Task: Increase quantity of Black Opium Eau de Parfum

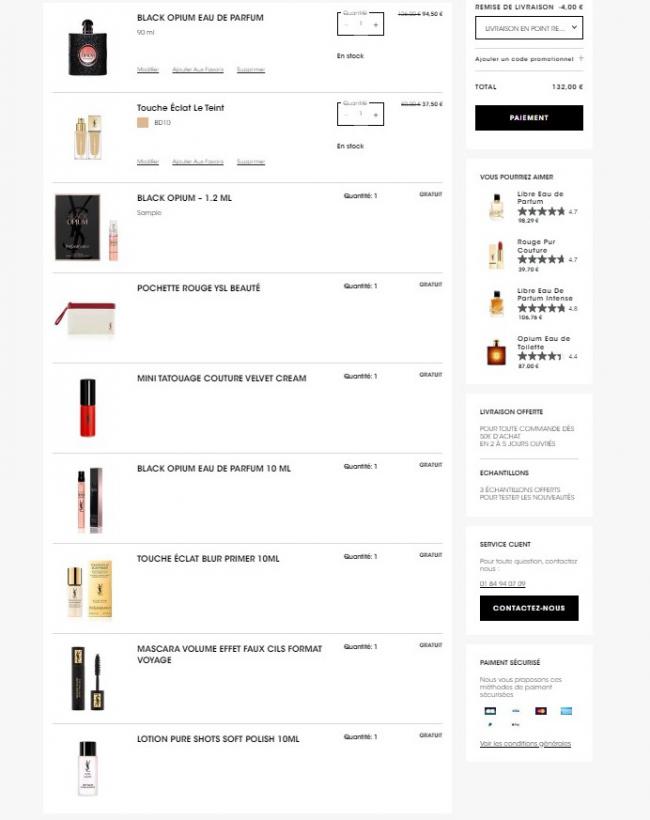Action: pos(376,23)
